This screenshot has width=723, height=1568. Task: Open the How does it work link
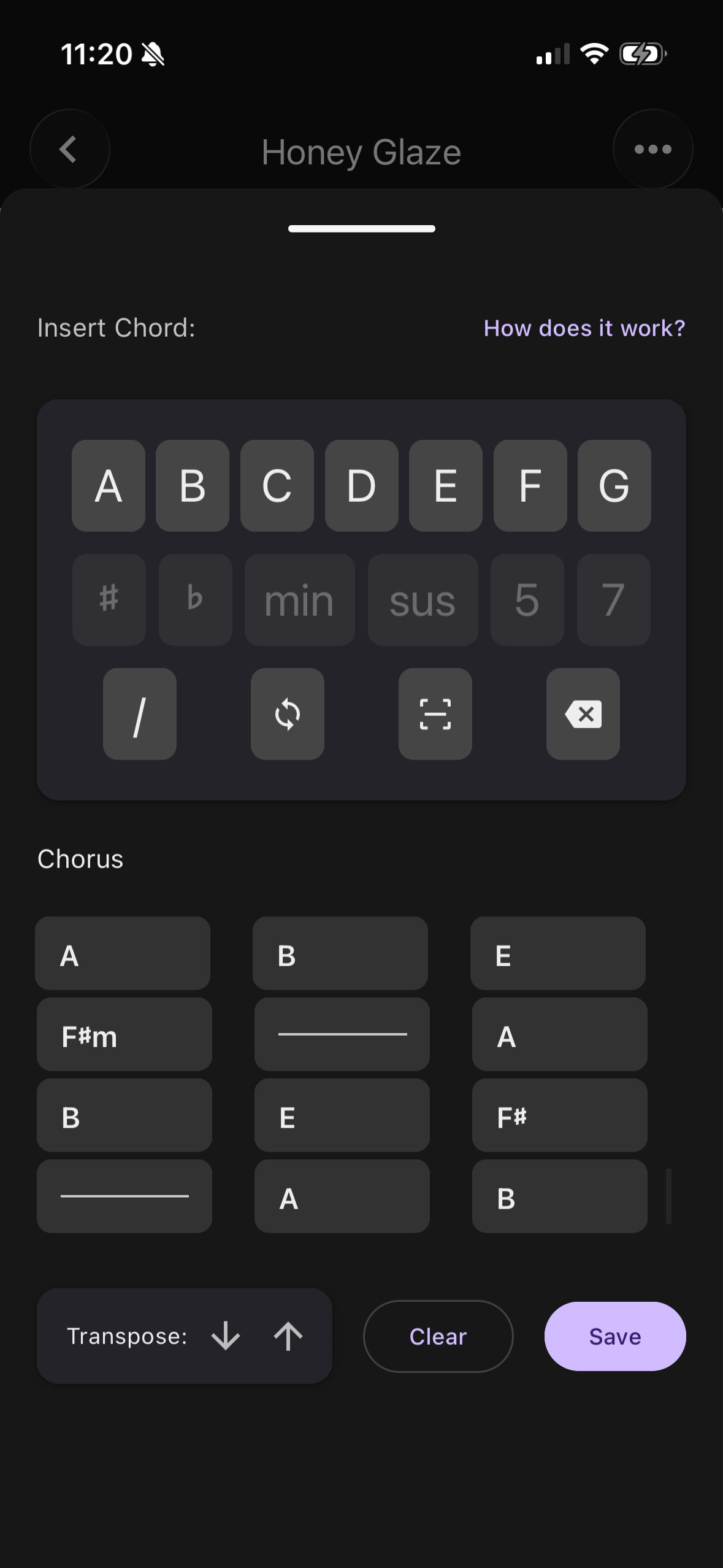point(584,328)
